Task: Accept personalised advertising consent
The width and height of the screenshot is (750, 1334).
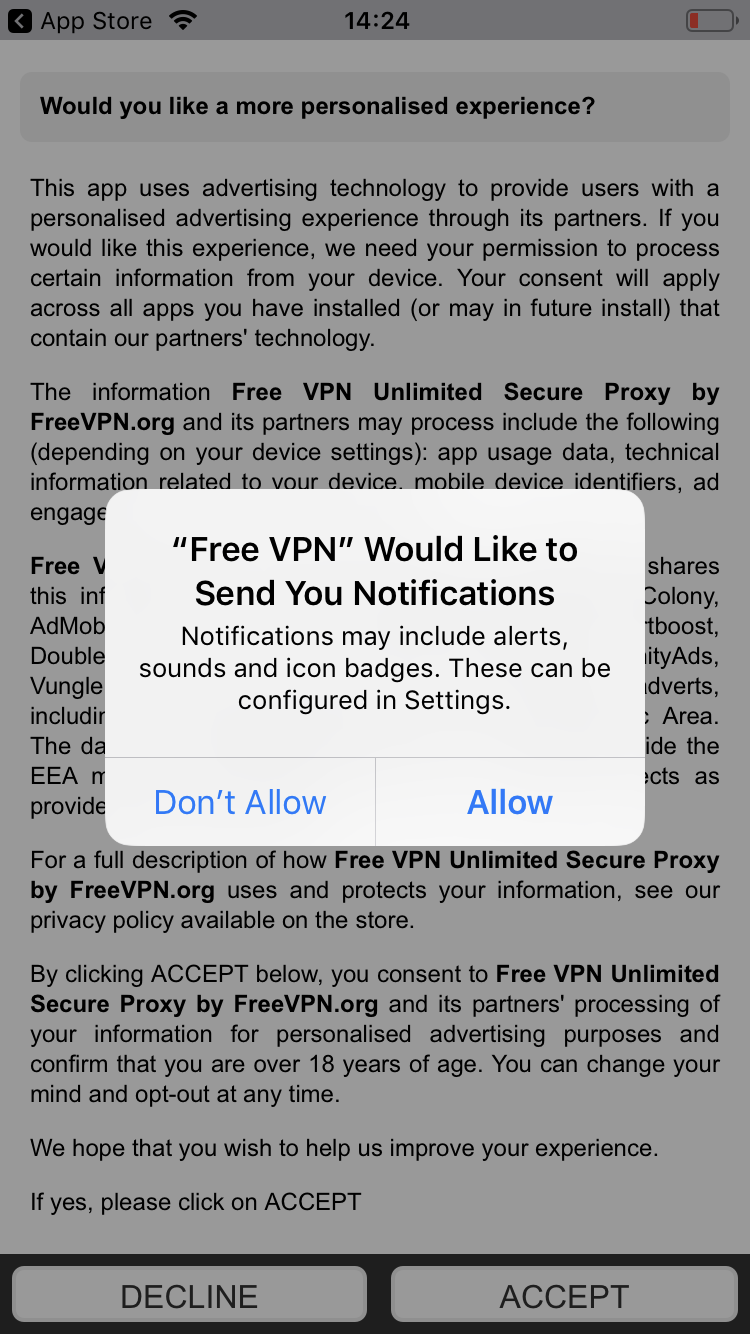Action: click(x=564, y=1296)
